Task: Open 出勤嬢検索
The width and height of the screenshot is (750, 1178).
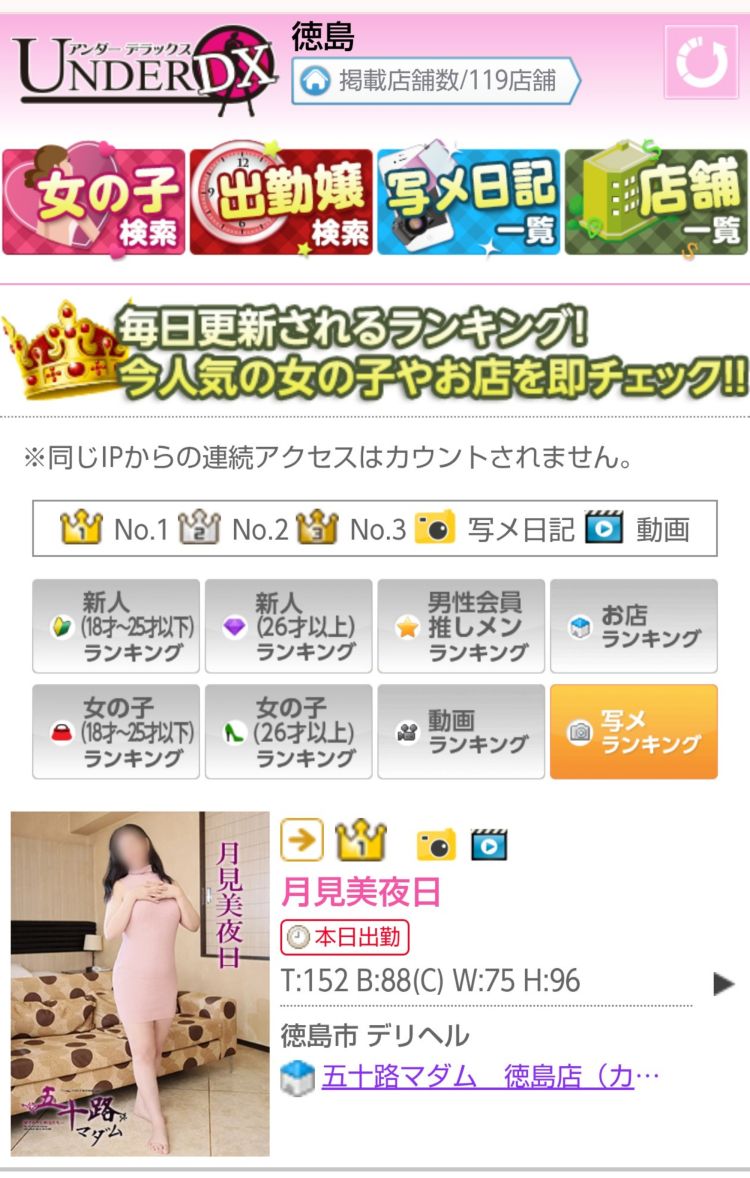Action: pos(281,202)
